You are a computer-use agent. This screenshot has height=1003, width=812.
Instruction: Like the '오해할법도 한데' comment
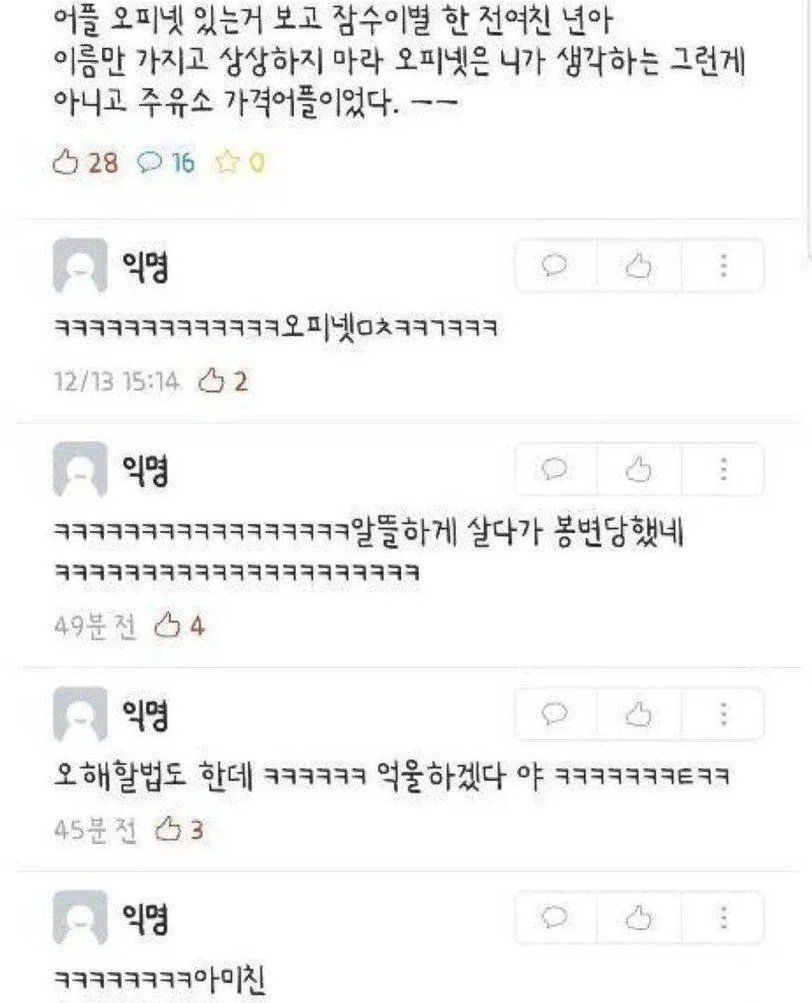[x=638, y=714]
